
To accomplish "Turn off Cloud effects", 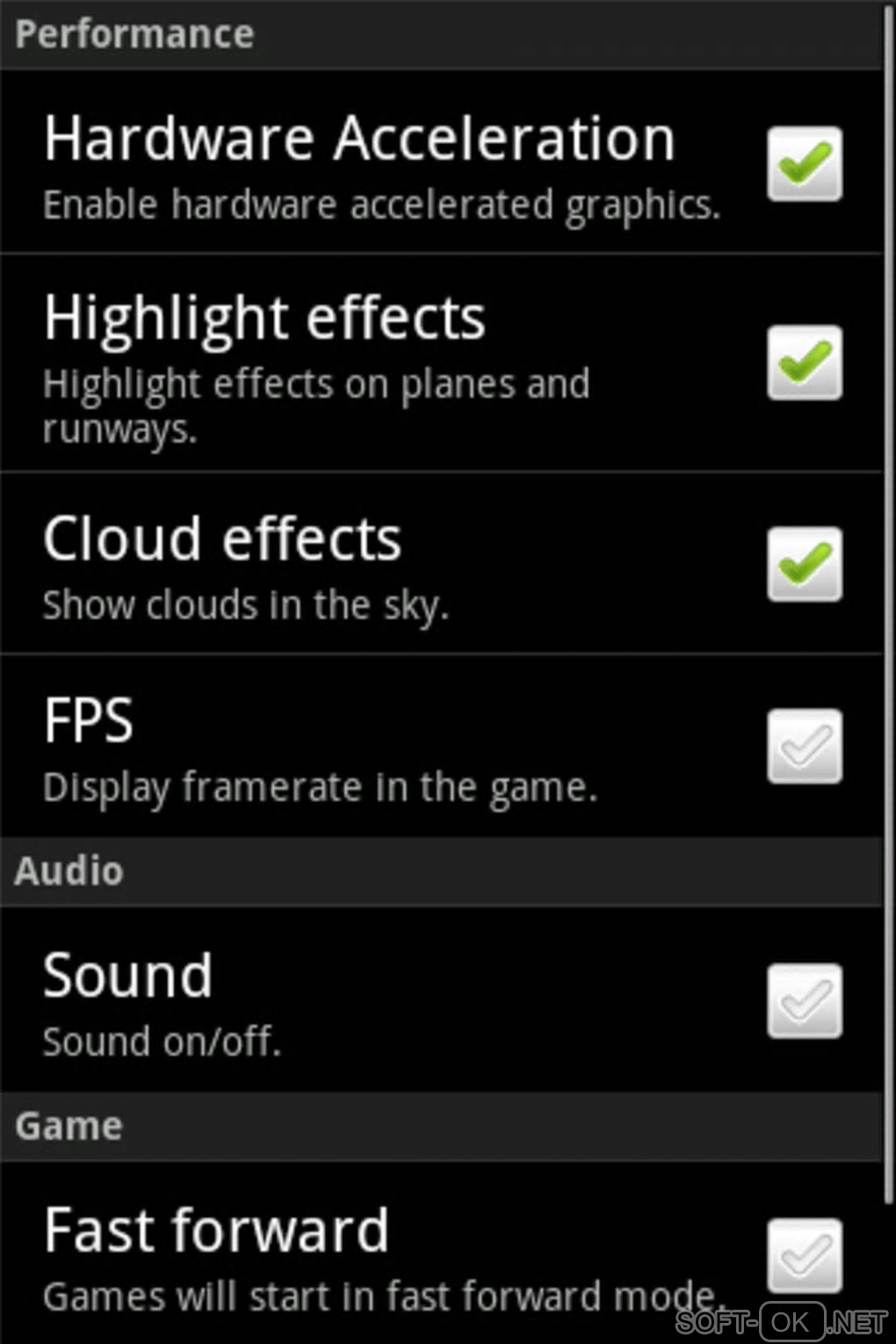I will tap(804, 565).
